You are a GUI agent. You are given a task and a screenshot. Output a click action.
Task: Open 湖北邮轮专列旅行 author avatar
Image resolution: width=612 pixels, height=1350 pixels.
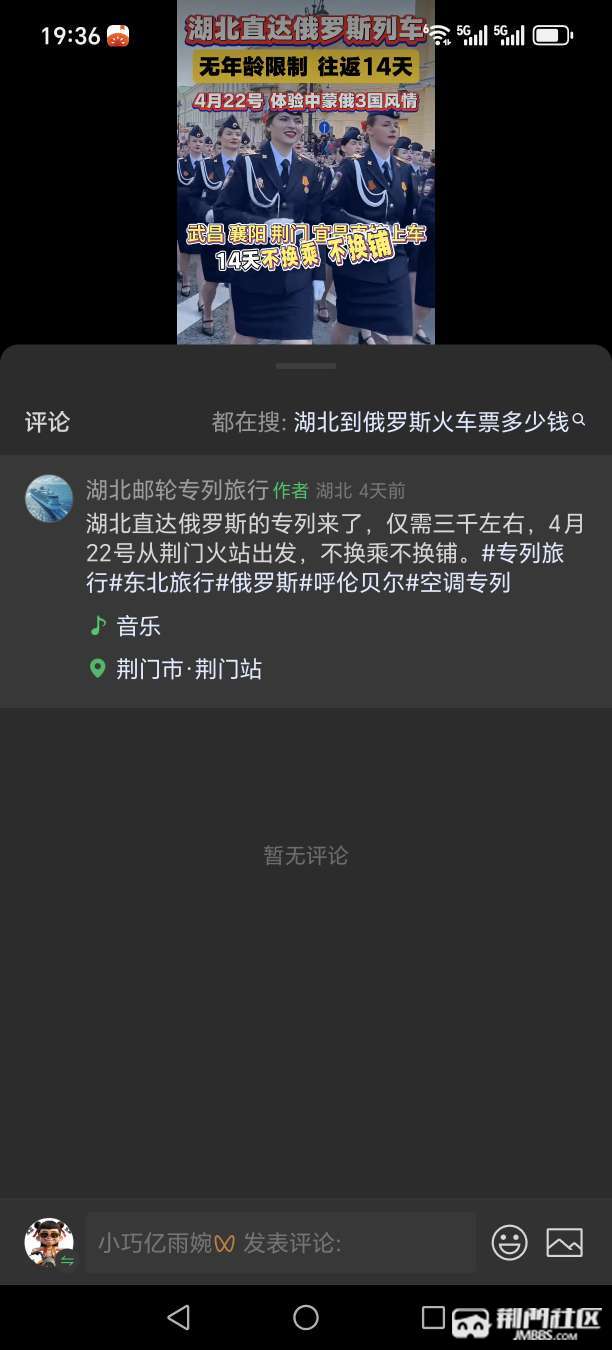click(x=49, y=498)
